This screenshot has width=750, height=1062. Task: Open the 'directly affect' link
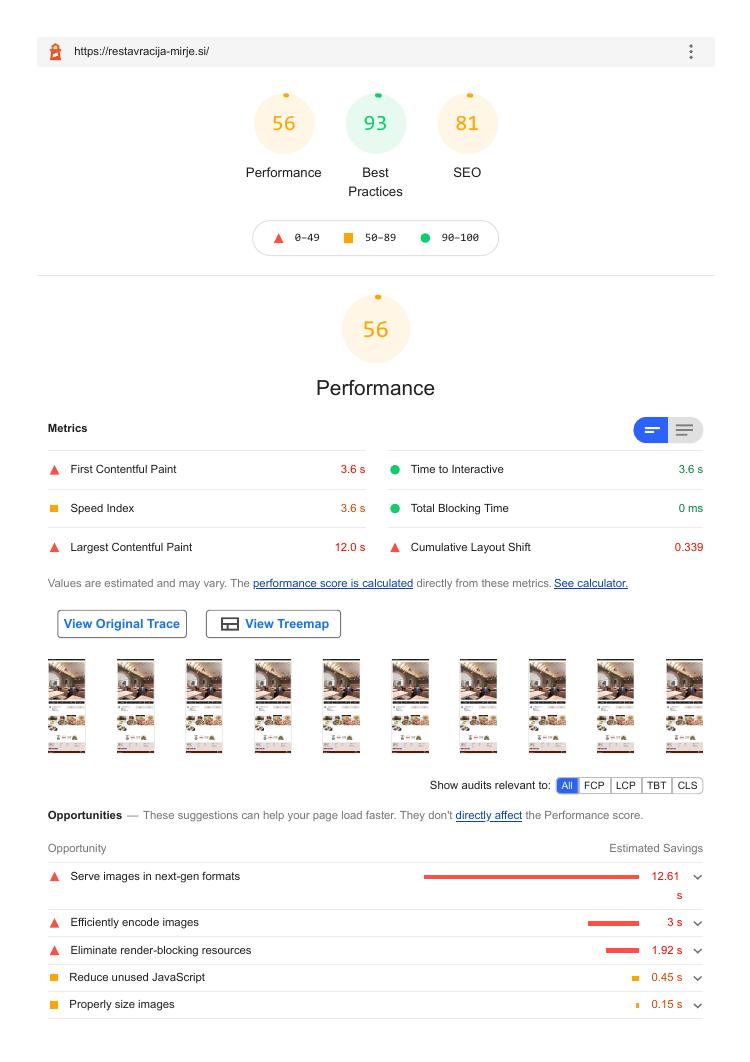pyautogui.click(x=488, y=815)
